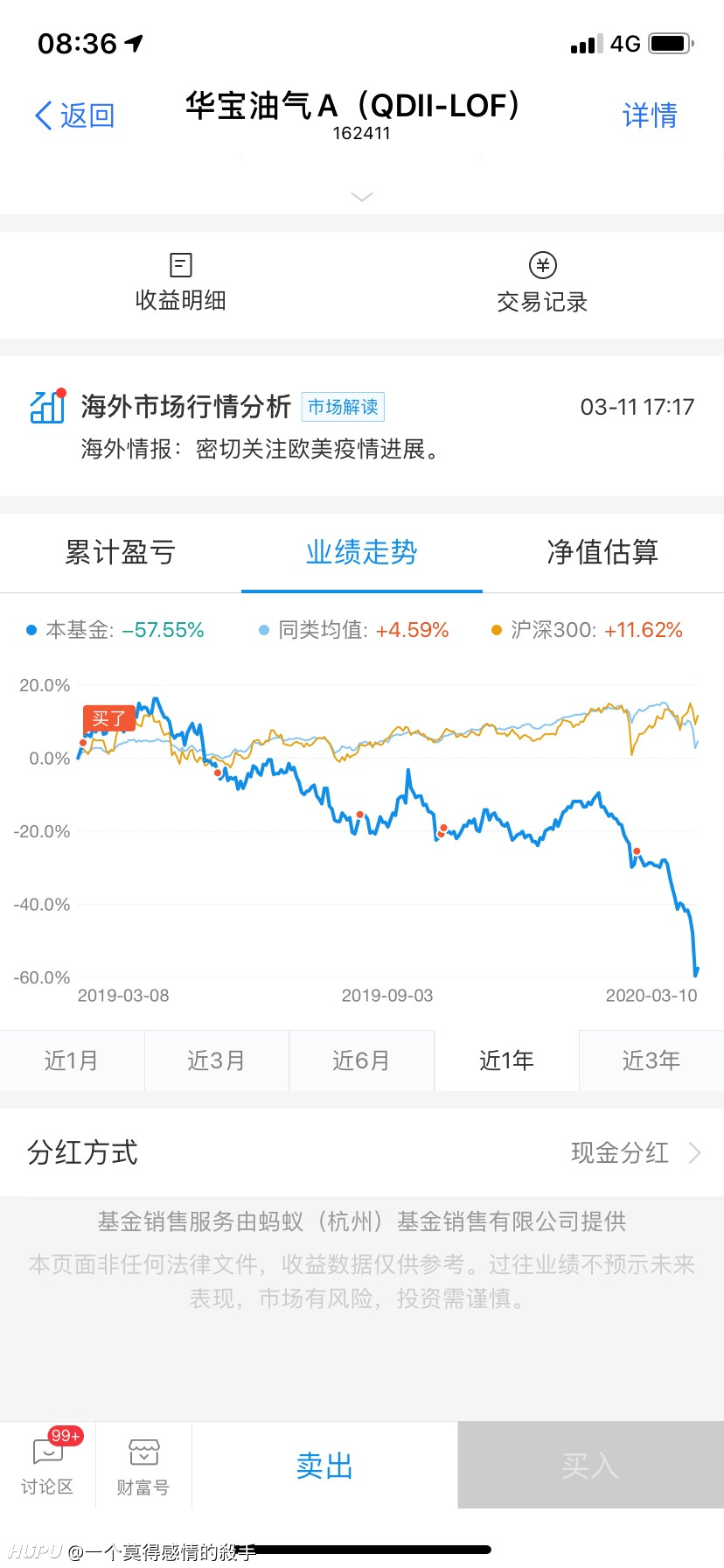Select the 近1年 chart range
724x1568 pixels.
(x=506, y=1060)
